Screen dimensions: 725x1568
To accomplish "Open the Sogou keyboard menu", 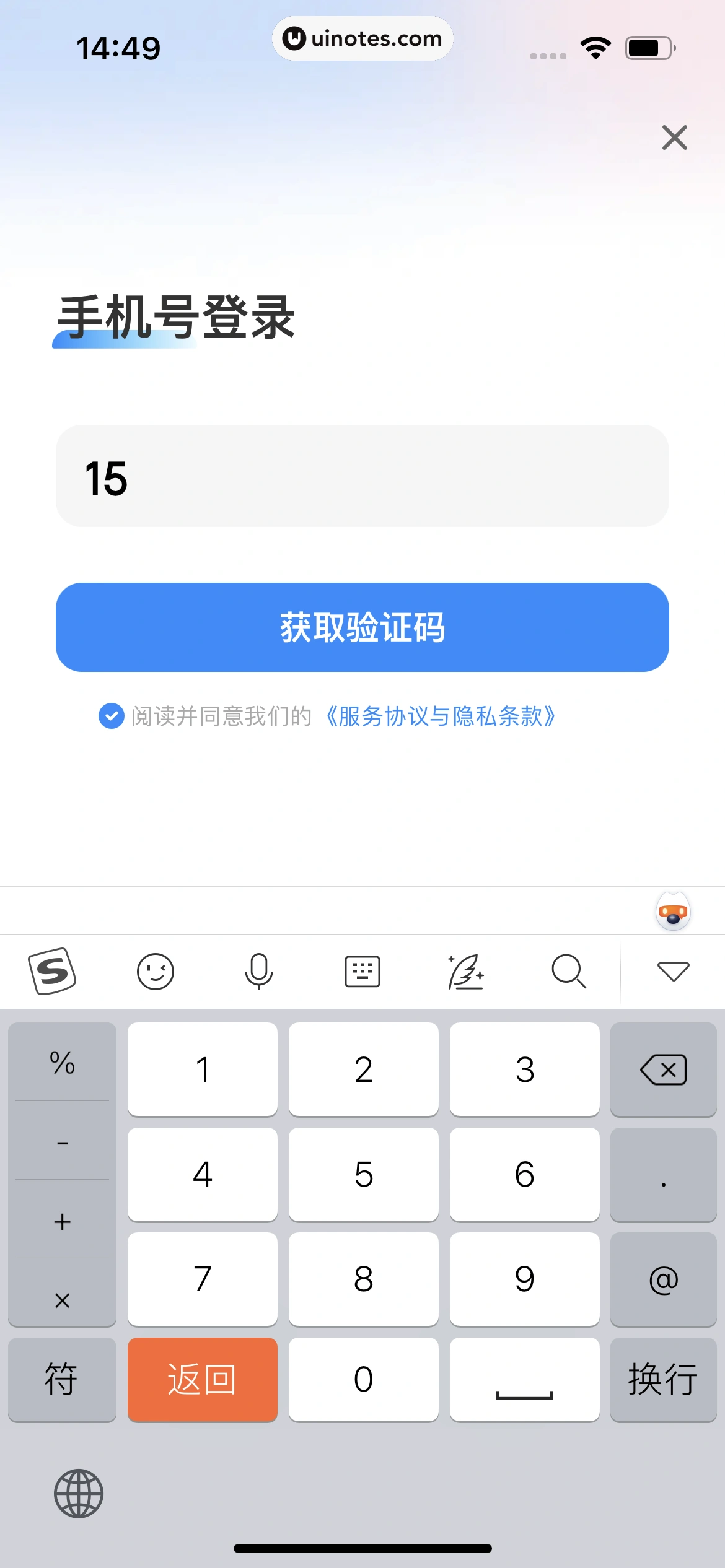I will 52,971.
